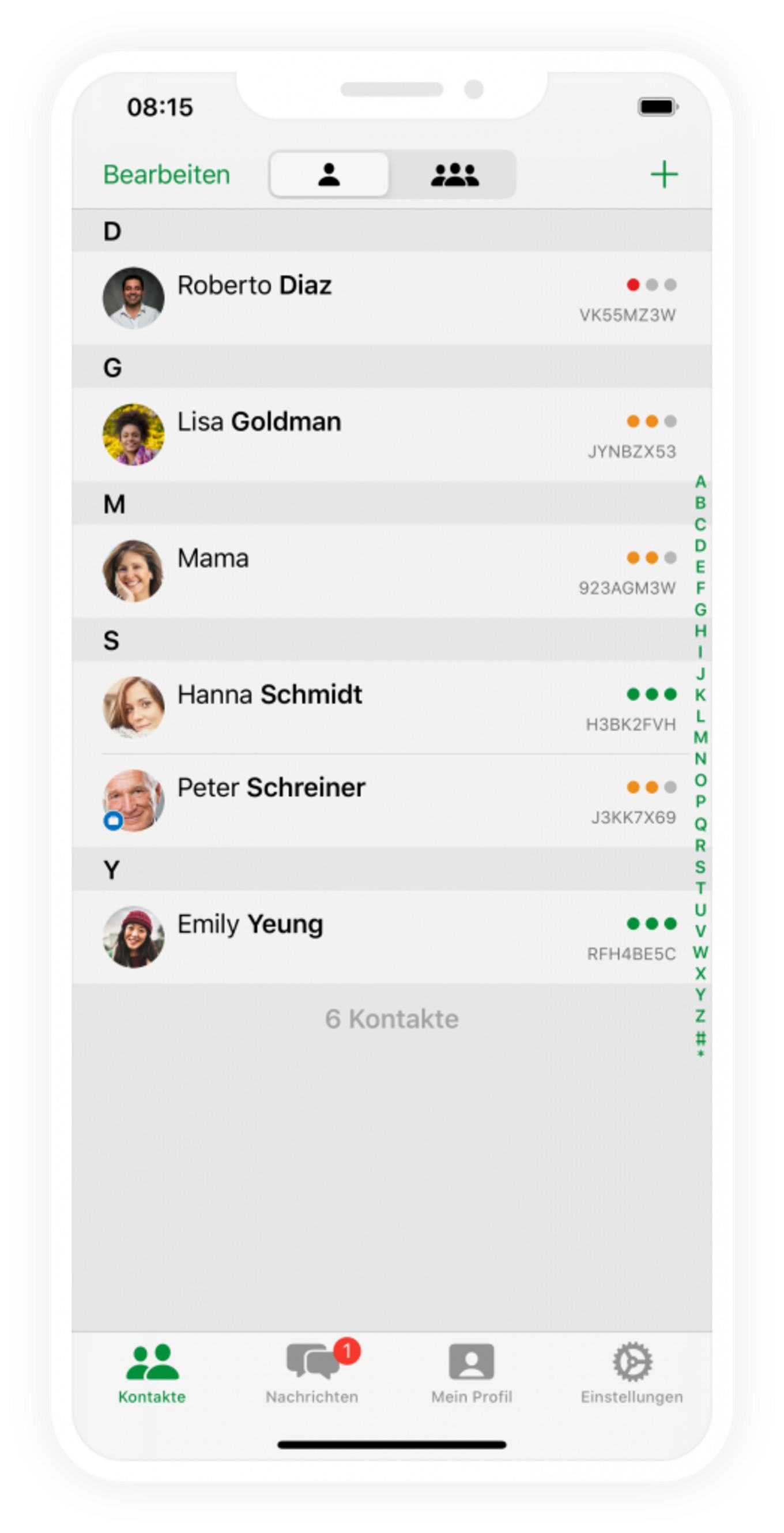The image size is (784, 1533).
Task: Tap Bearbeiten to edit contacts
Action: point(166,174)
